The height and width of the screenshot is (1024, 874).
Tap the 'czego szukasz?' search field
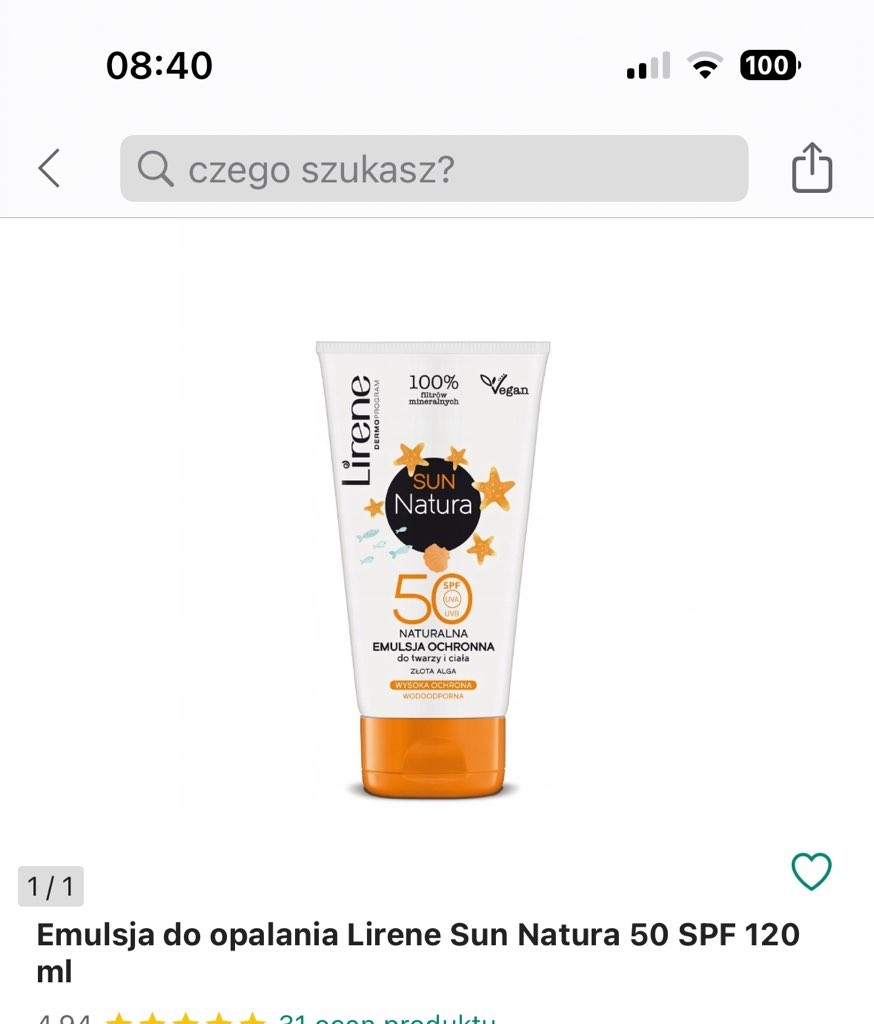pyautogui.click(x=434, y=169)
